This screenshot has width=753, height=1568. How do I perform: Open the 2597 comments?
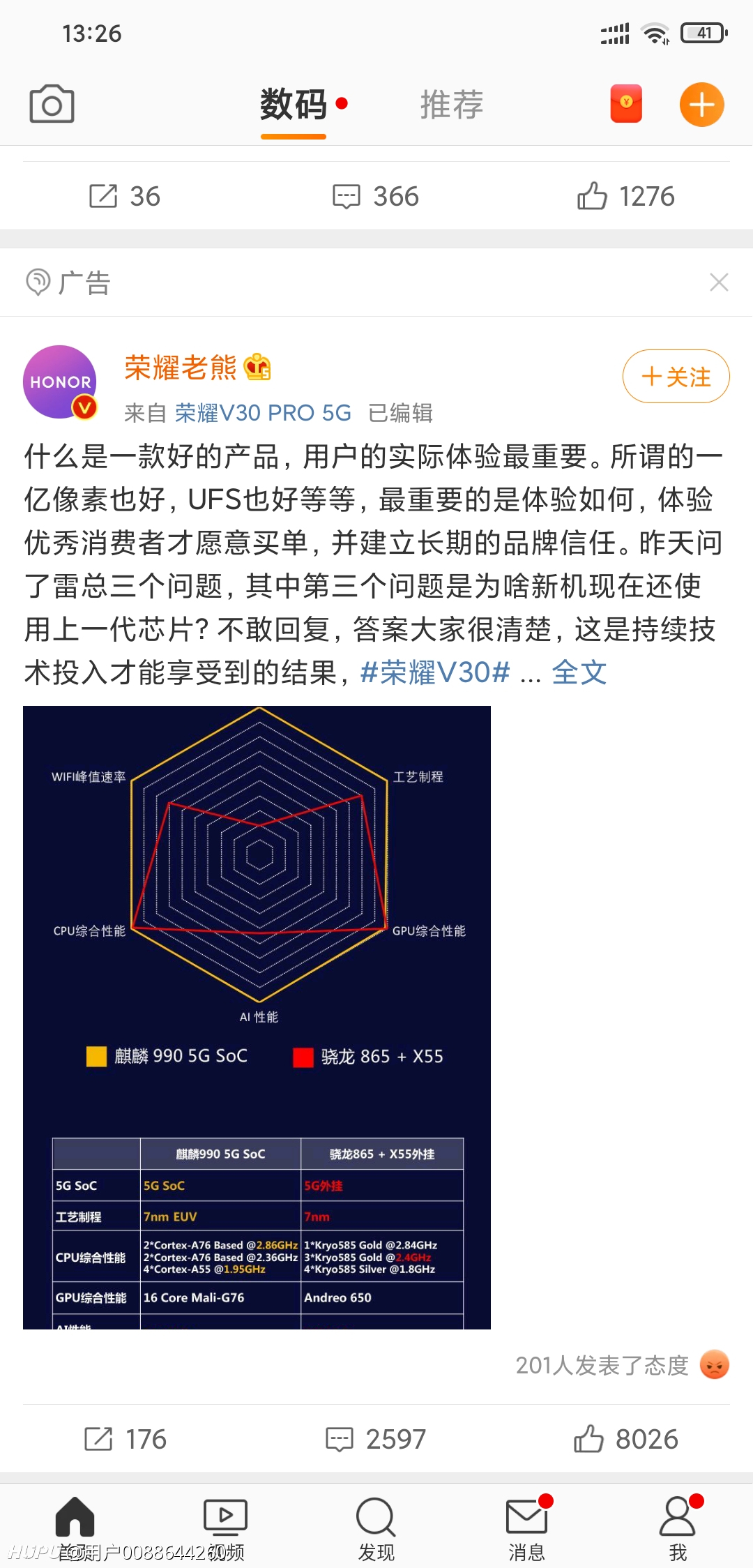click(x=376, y=1439)
